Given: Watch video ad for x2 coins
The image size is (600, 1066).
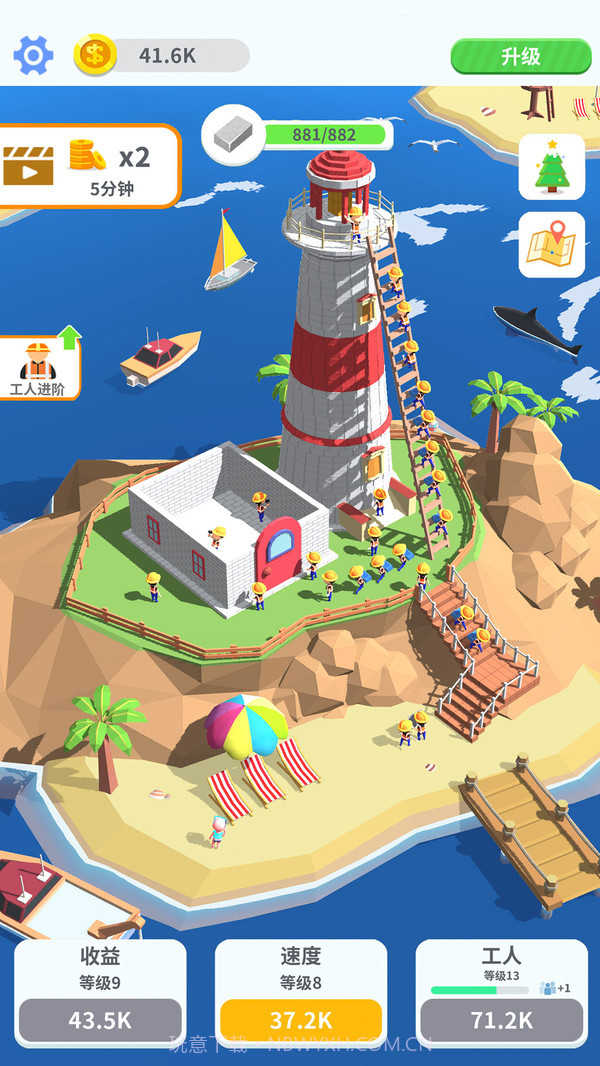Looking at the screenshot, I should tap(88, 166).
